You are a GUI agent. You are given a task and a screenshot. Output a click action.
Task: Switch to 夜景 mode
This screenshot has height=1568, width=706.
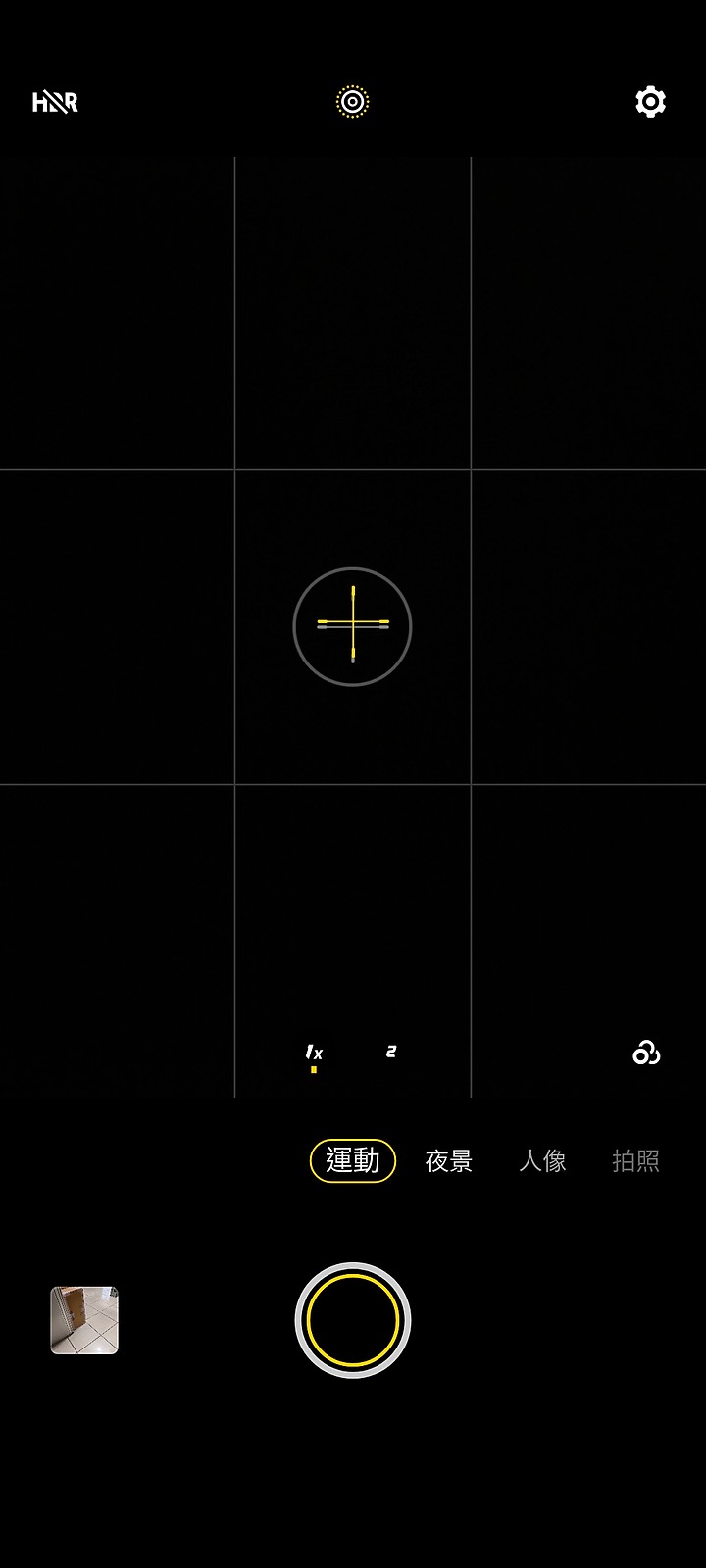click(449, 1161)
